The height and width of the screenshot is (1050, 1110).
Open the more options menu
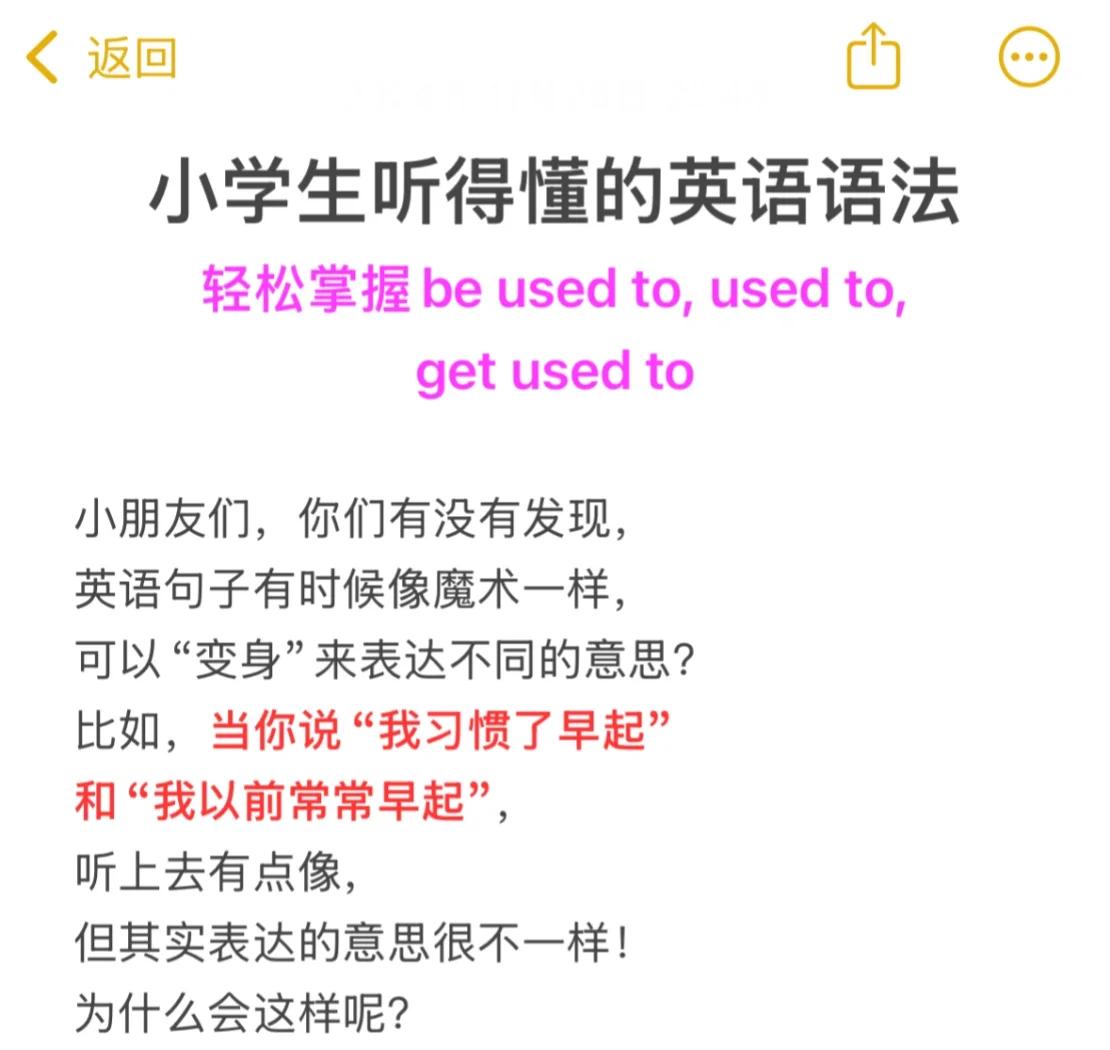pos(1029,56)
